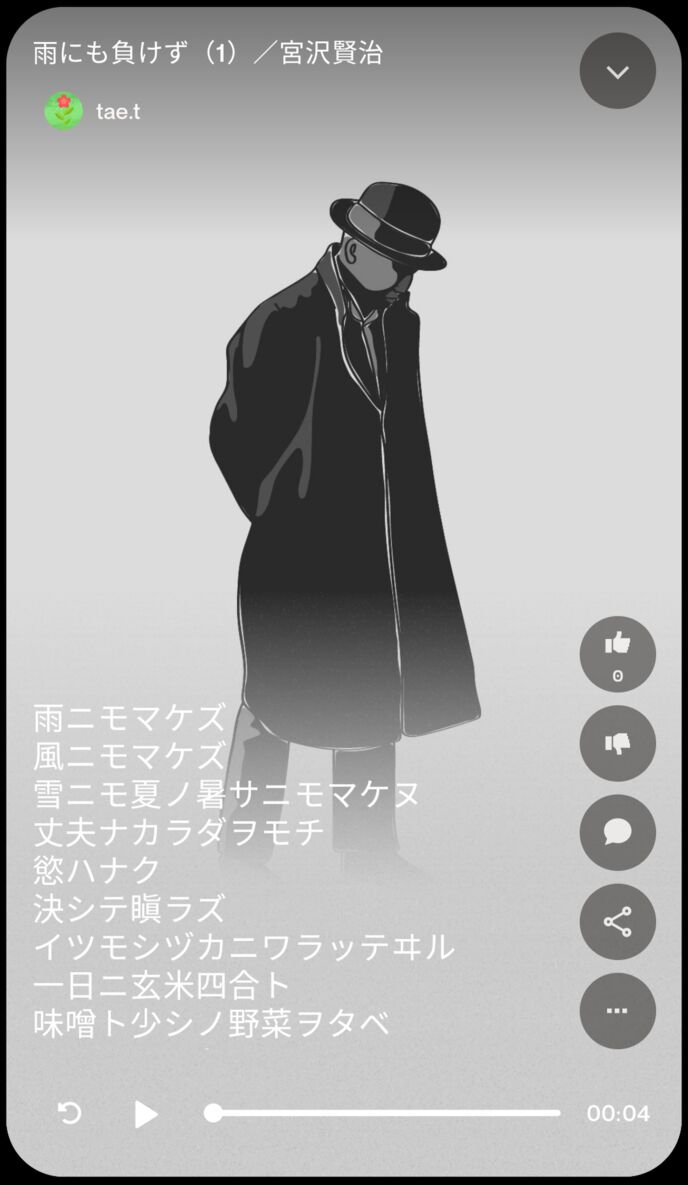Share this poem reading

point(617,921)
